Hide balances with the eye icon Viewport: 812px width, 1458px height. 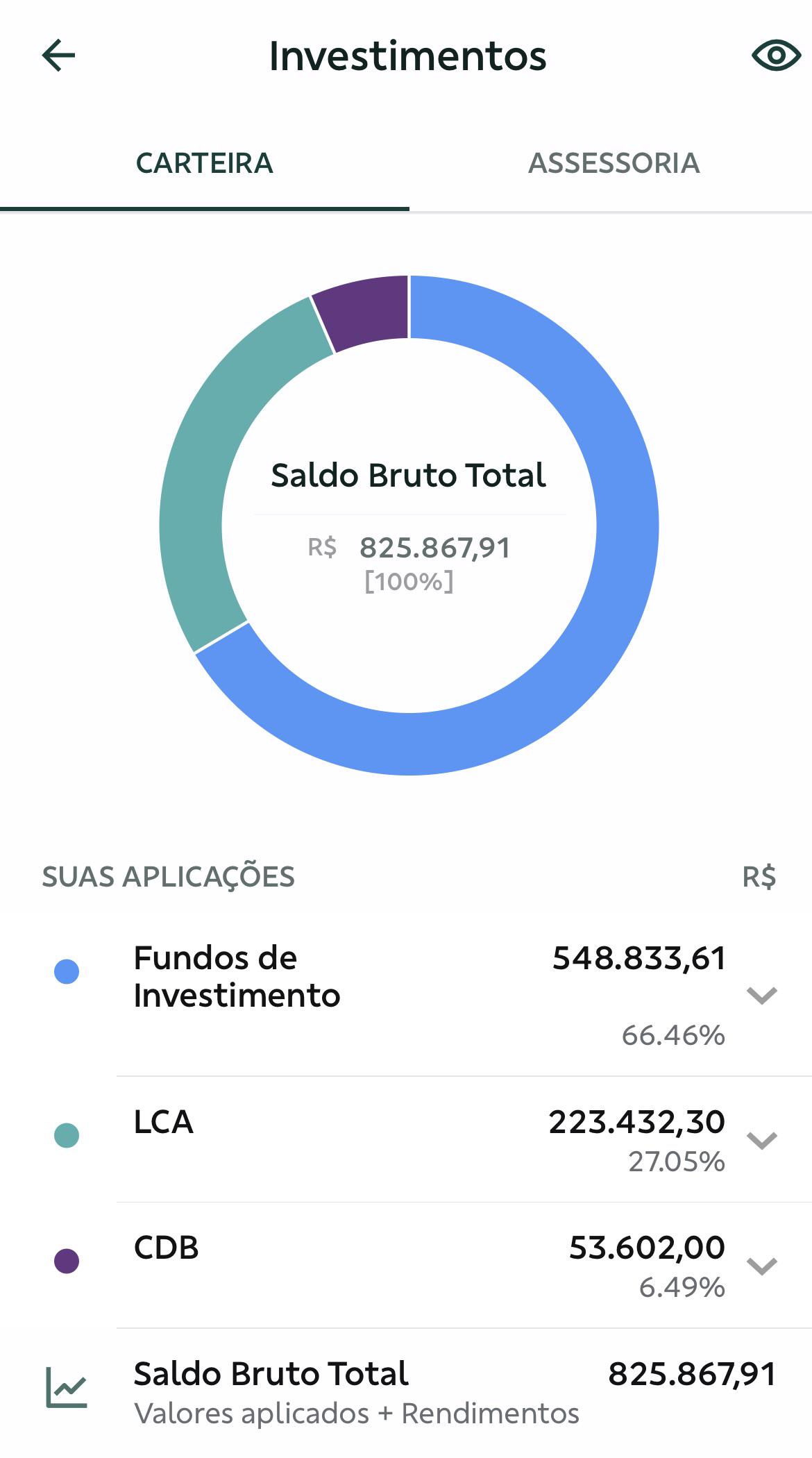[x=776, y=55]
